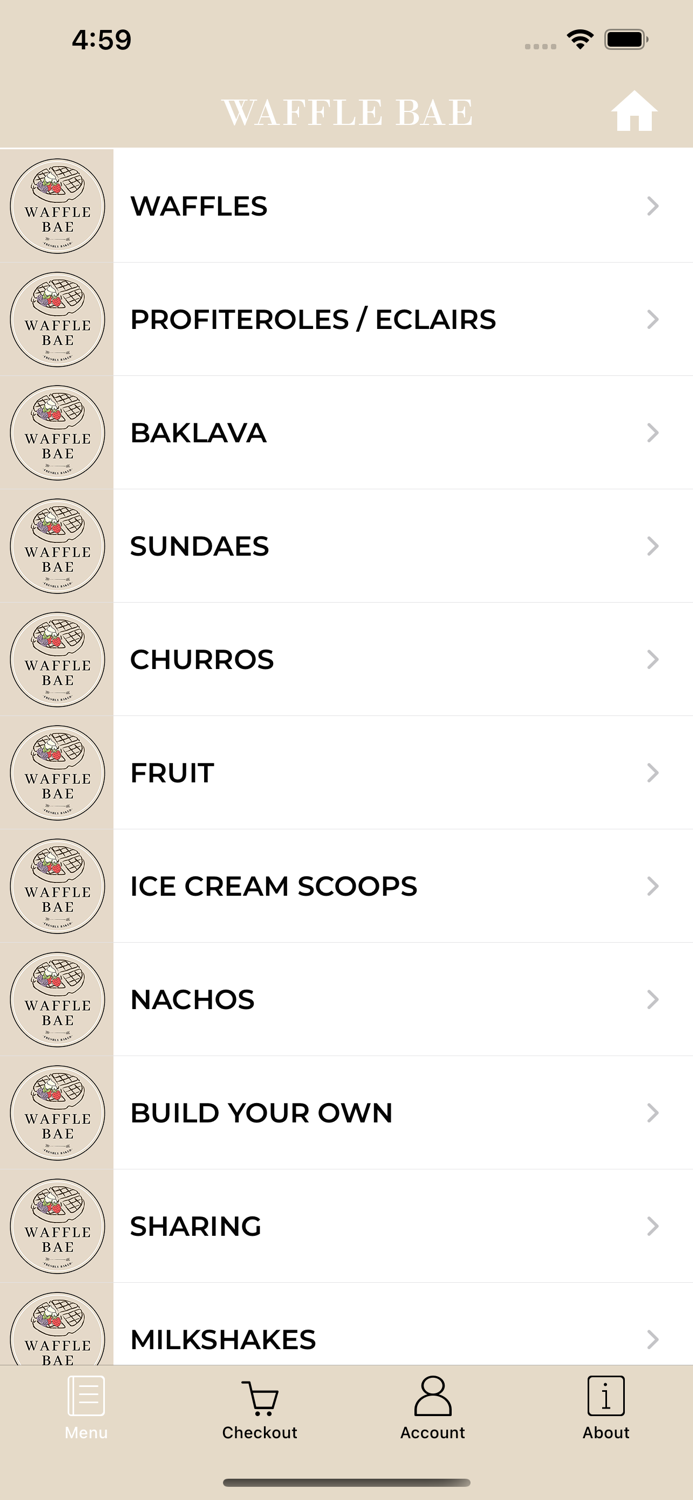Go to the home screen icon
693x1500 pixels.
(x=634, y=112)
